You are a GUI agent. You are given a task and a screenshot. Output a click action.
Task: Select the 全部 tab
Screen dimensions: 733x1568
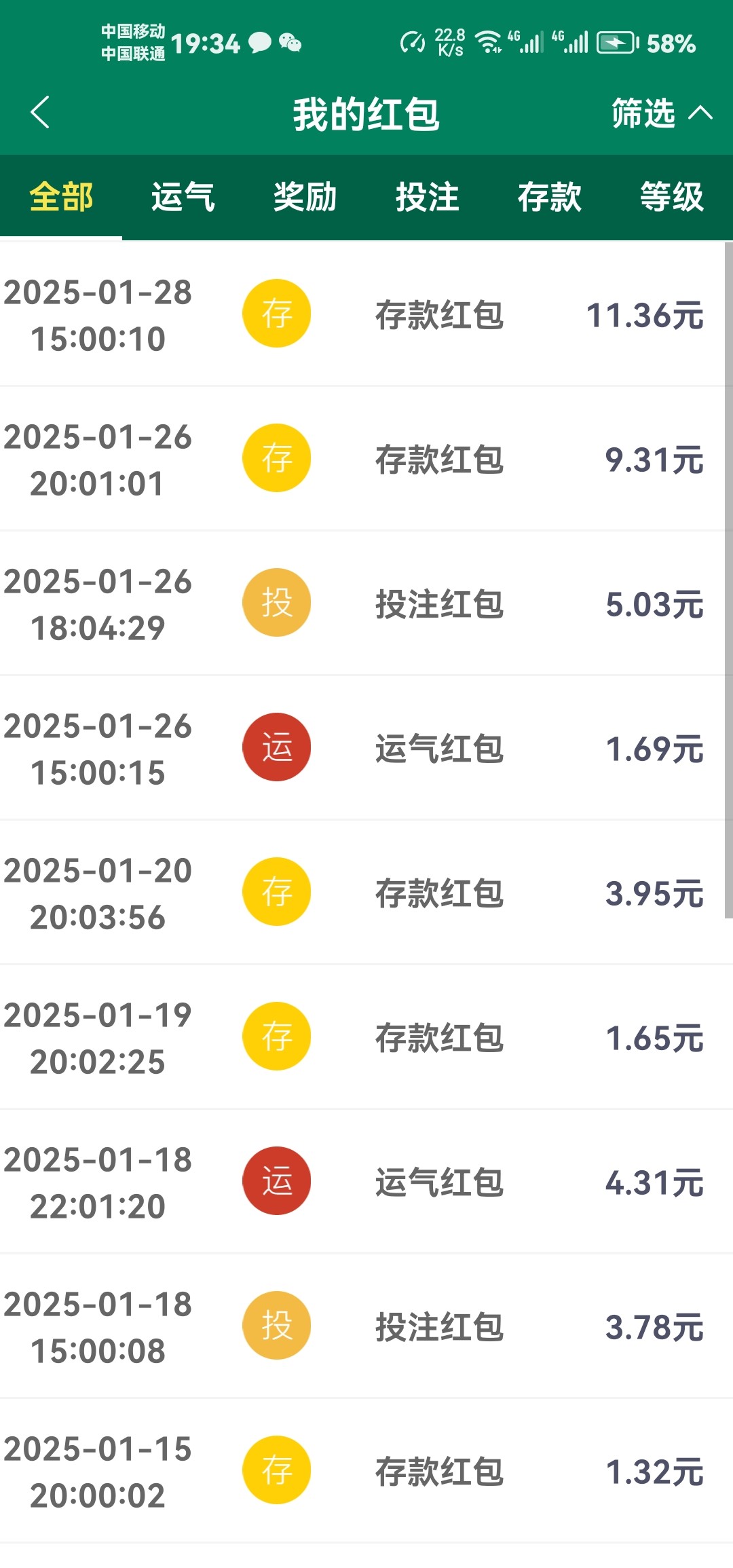61,198
